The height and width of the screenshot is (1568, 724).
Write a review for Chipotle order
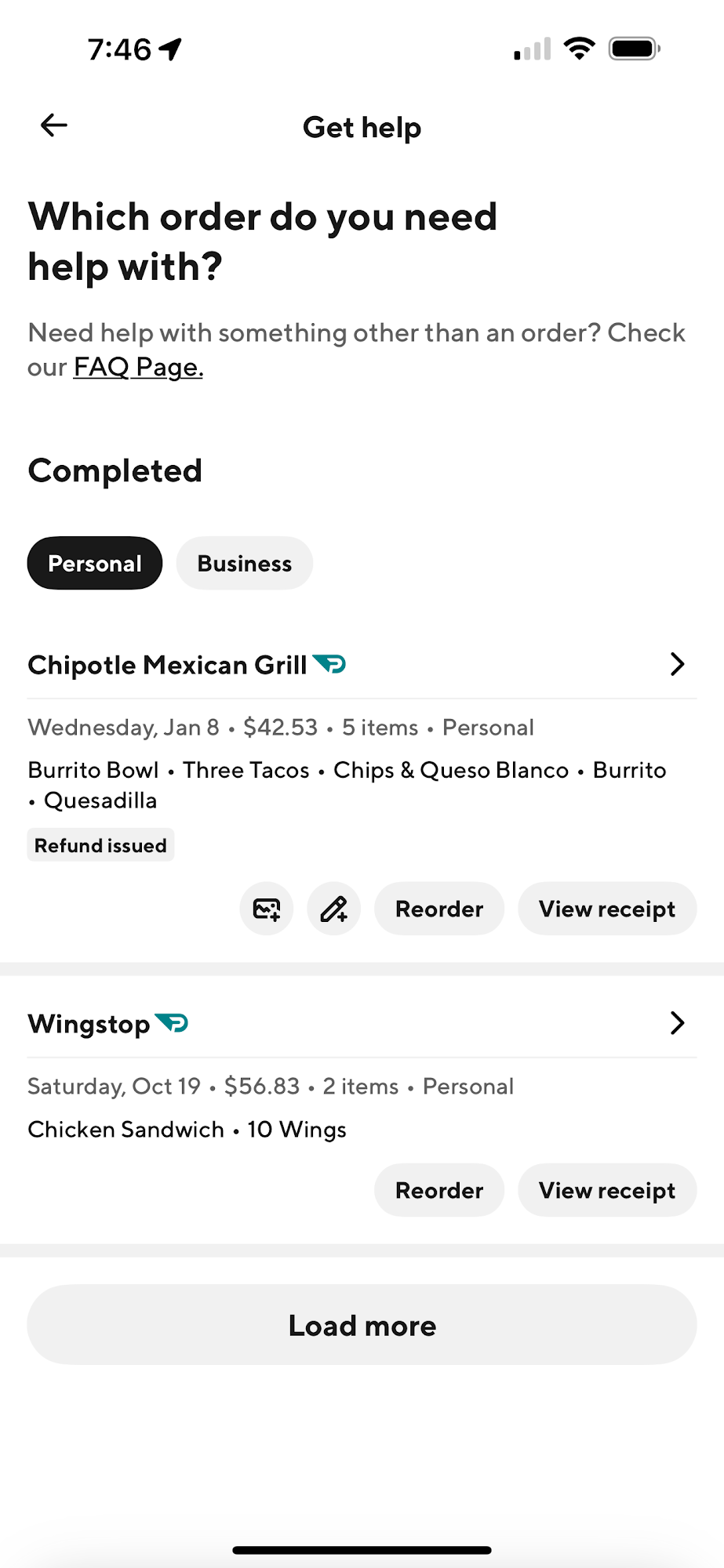[334, 909]
